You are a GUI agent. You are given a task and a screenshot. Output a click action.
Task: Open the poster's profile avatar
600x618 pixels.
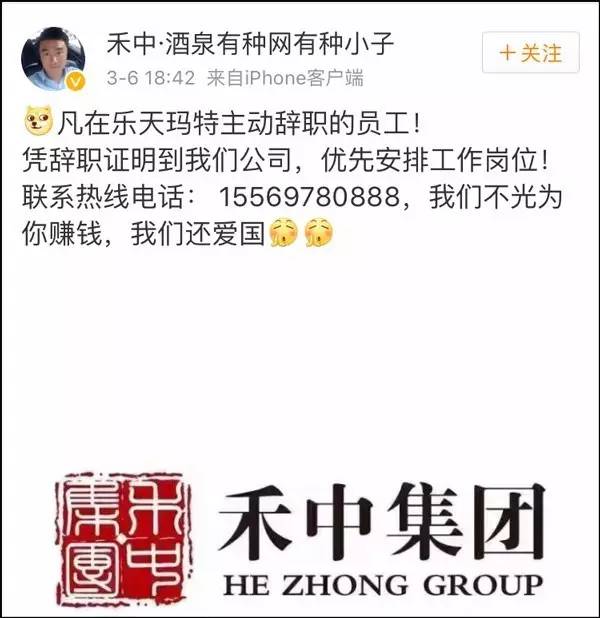click(x=53, y=58)
